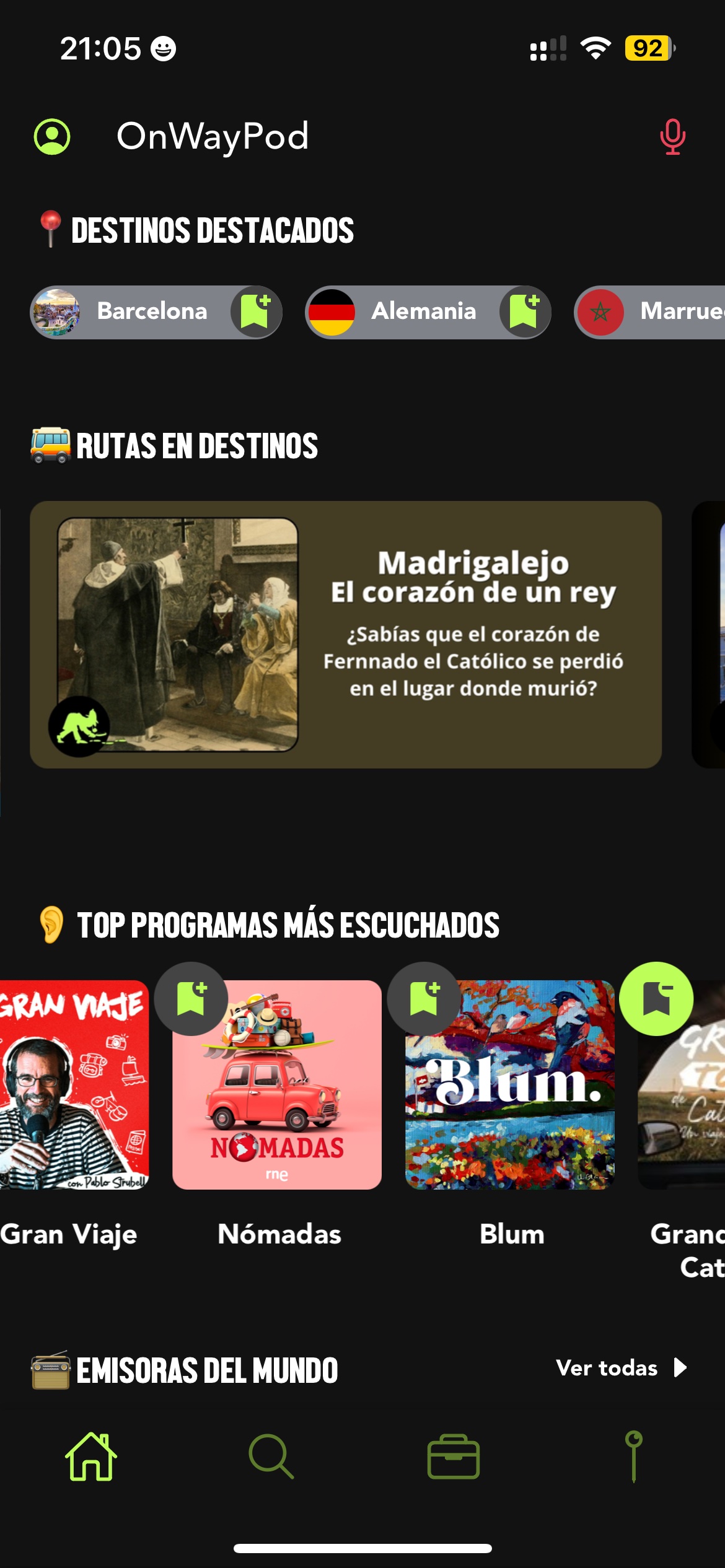725x1568 pixels.
Task: Tap the red microphone icon
Action: 672,136
